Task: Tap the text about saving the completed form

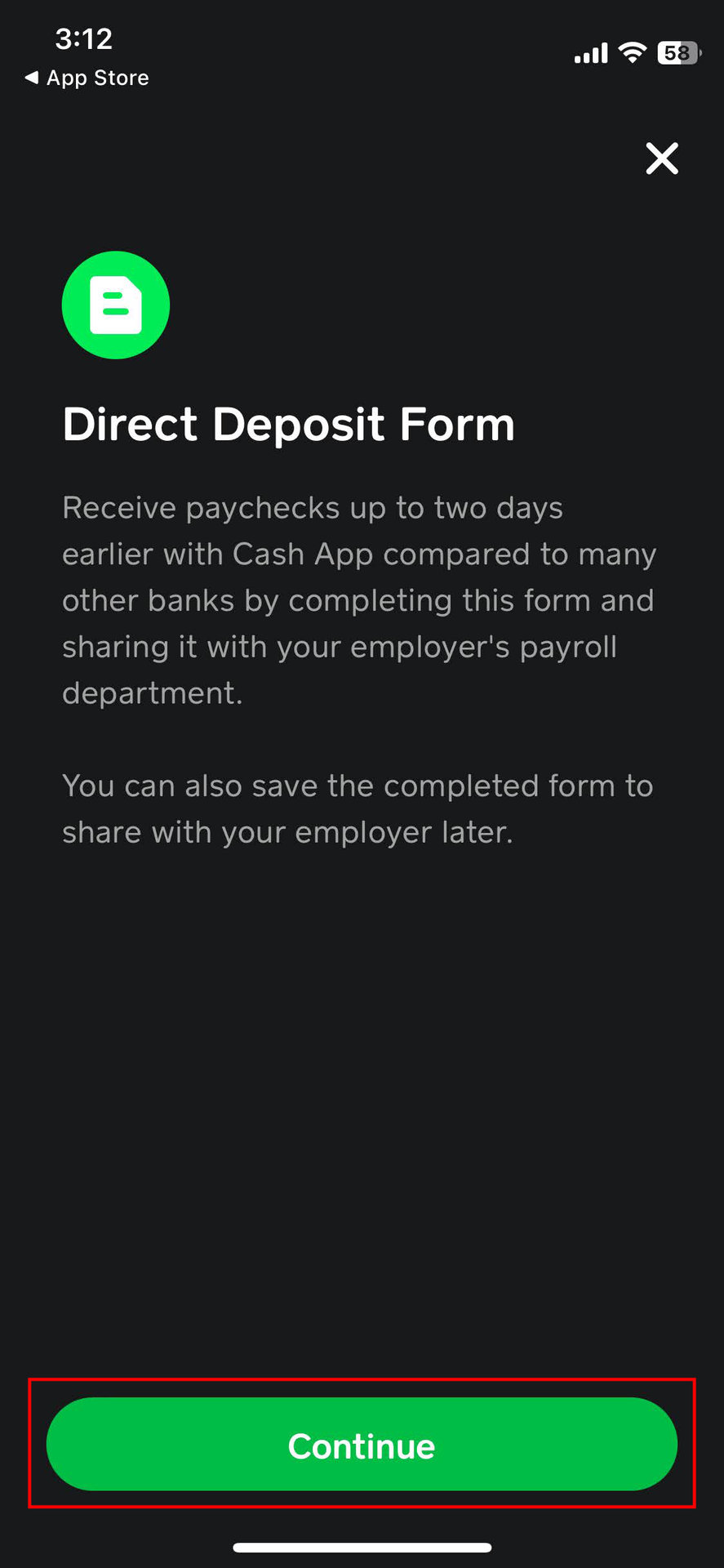Action: pyautogui.click(x=358, y=808)
